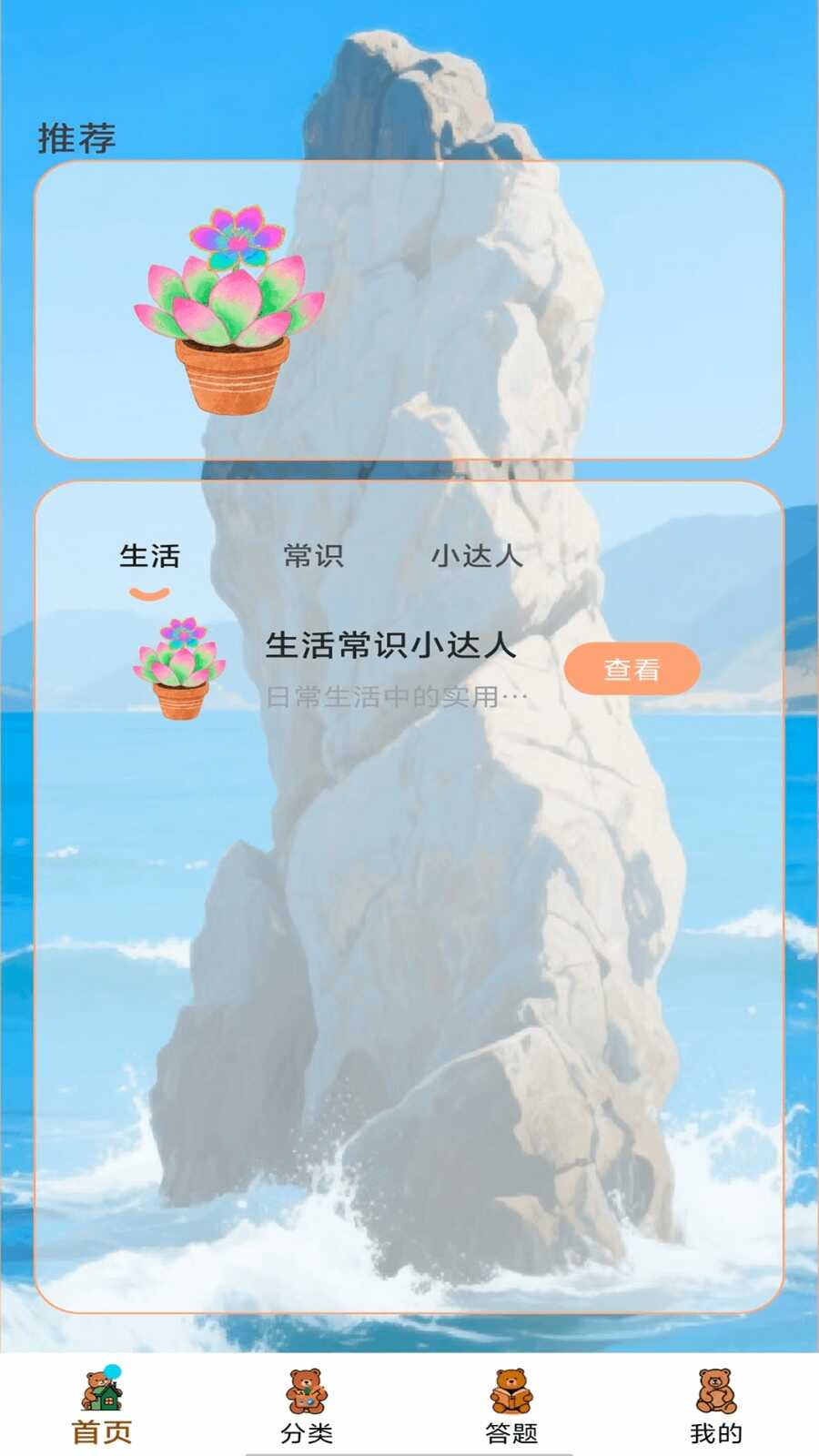Select the 生活 tab
This screenshot has width=819, height=1456.
coord(149,556)
